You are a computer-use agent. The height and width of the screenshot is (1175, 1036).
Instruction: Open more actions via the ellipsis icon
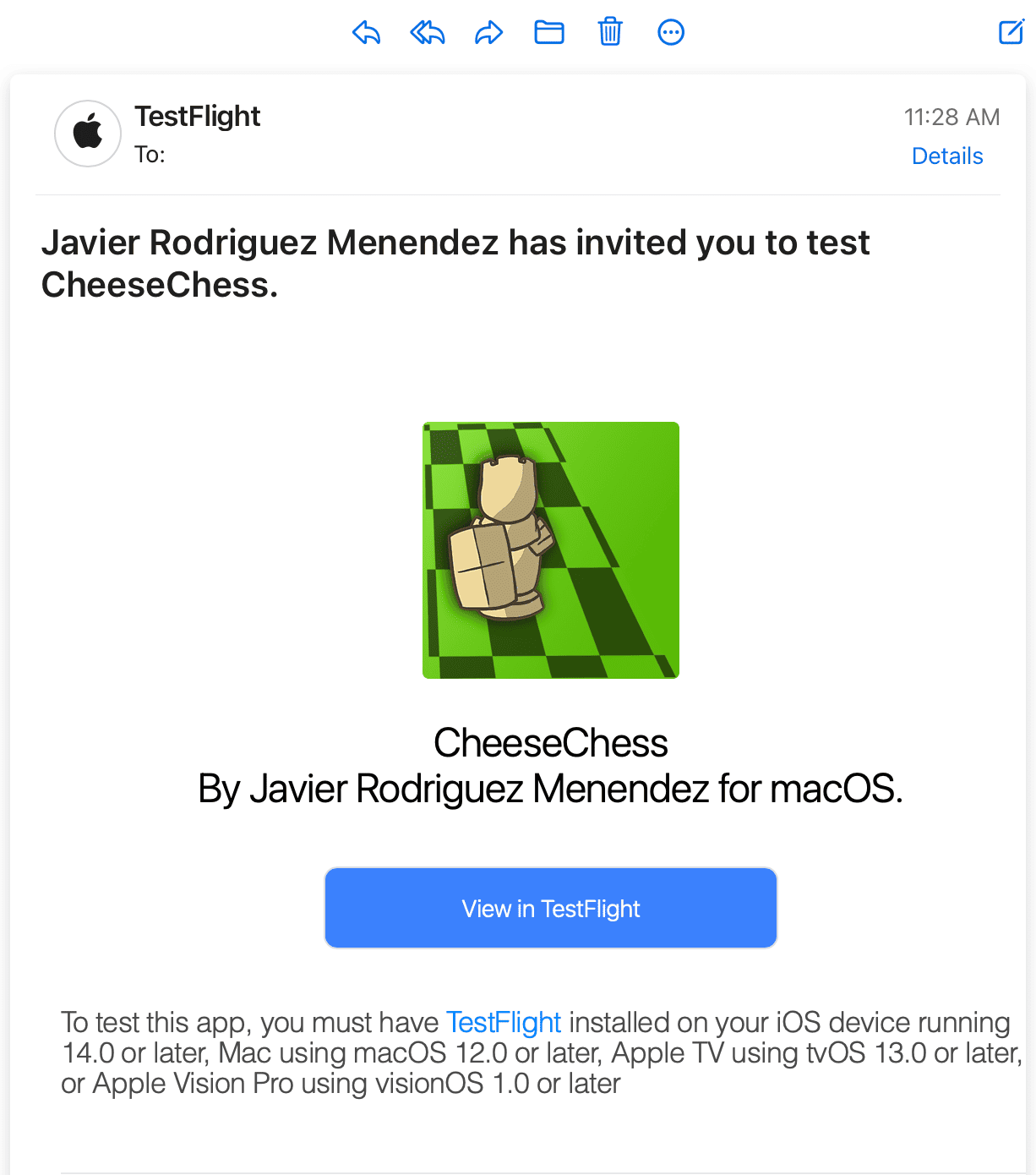670,32
